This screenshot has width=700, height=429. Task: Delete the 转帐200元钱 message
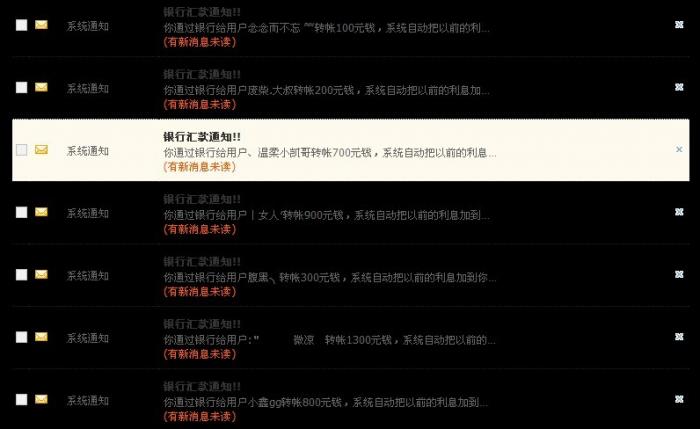point(679,87)
